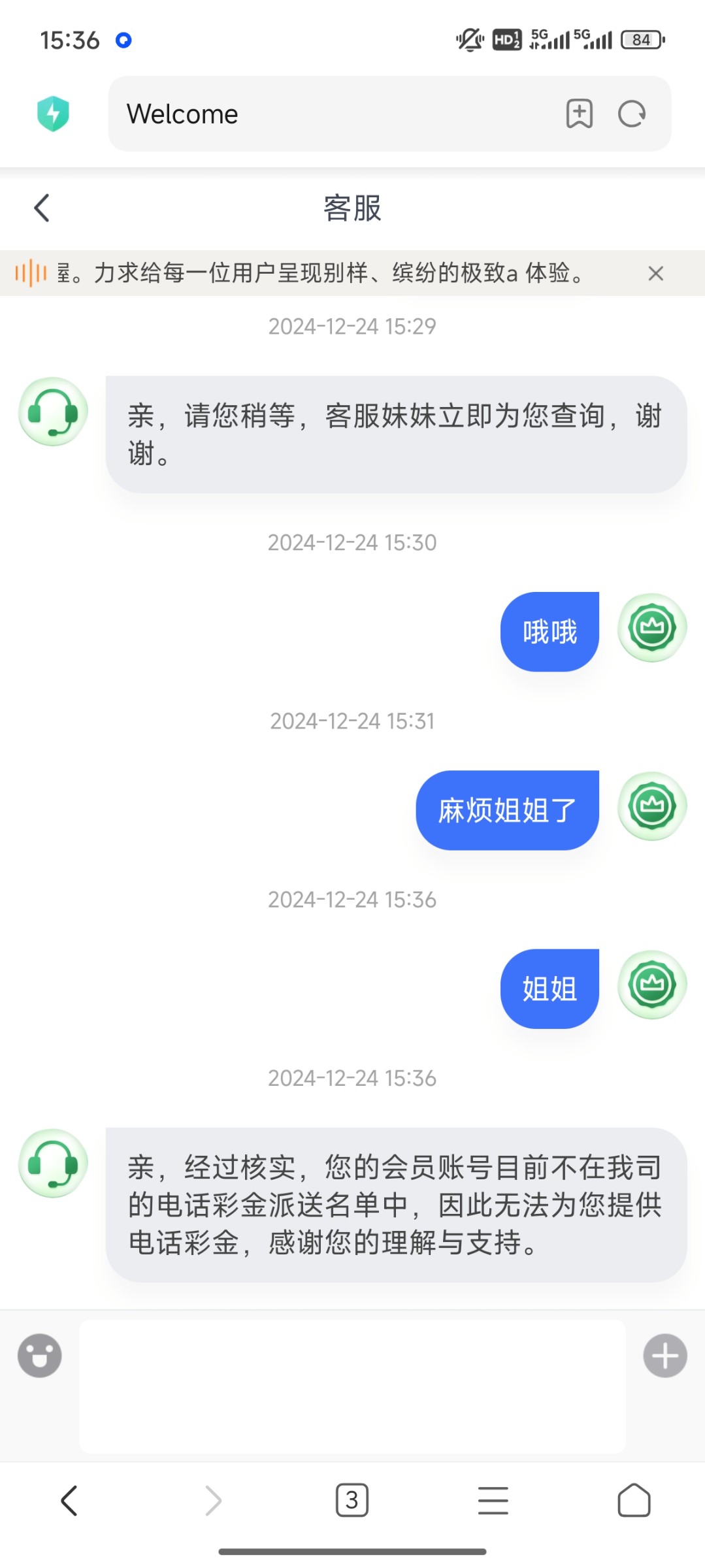705x1568 pixels.
Task: Open the plus attachment menu
Action: (x=665, y=1356)
